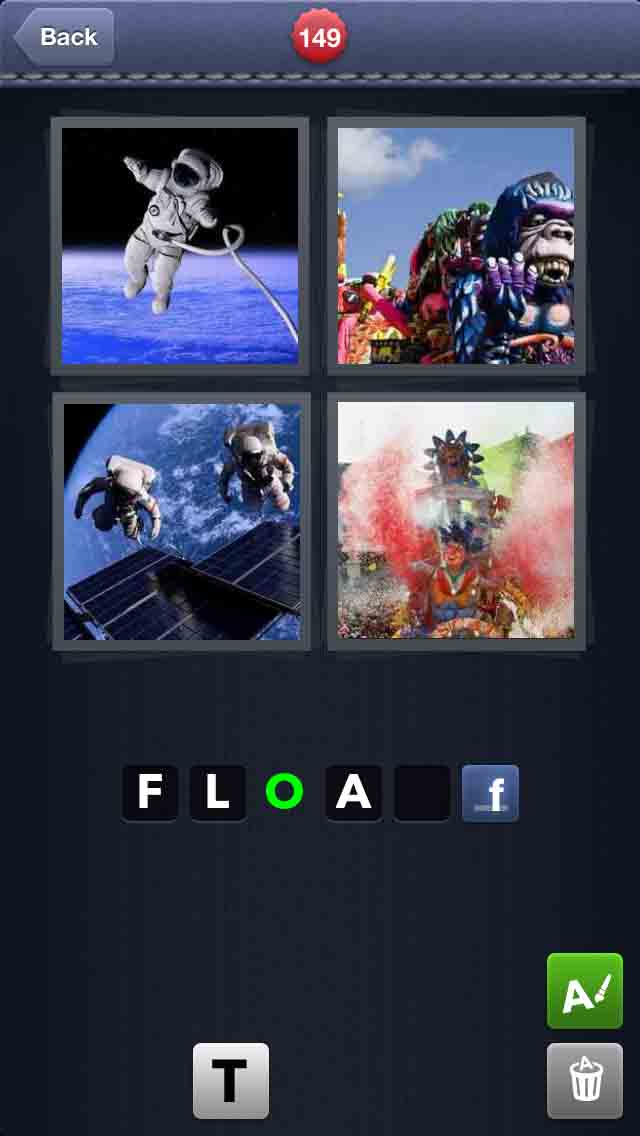The height and width of the screenshot is (1136, 640).
Task: Remove the letter A from the answer
Action: point(353,793)
